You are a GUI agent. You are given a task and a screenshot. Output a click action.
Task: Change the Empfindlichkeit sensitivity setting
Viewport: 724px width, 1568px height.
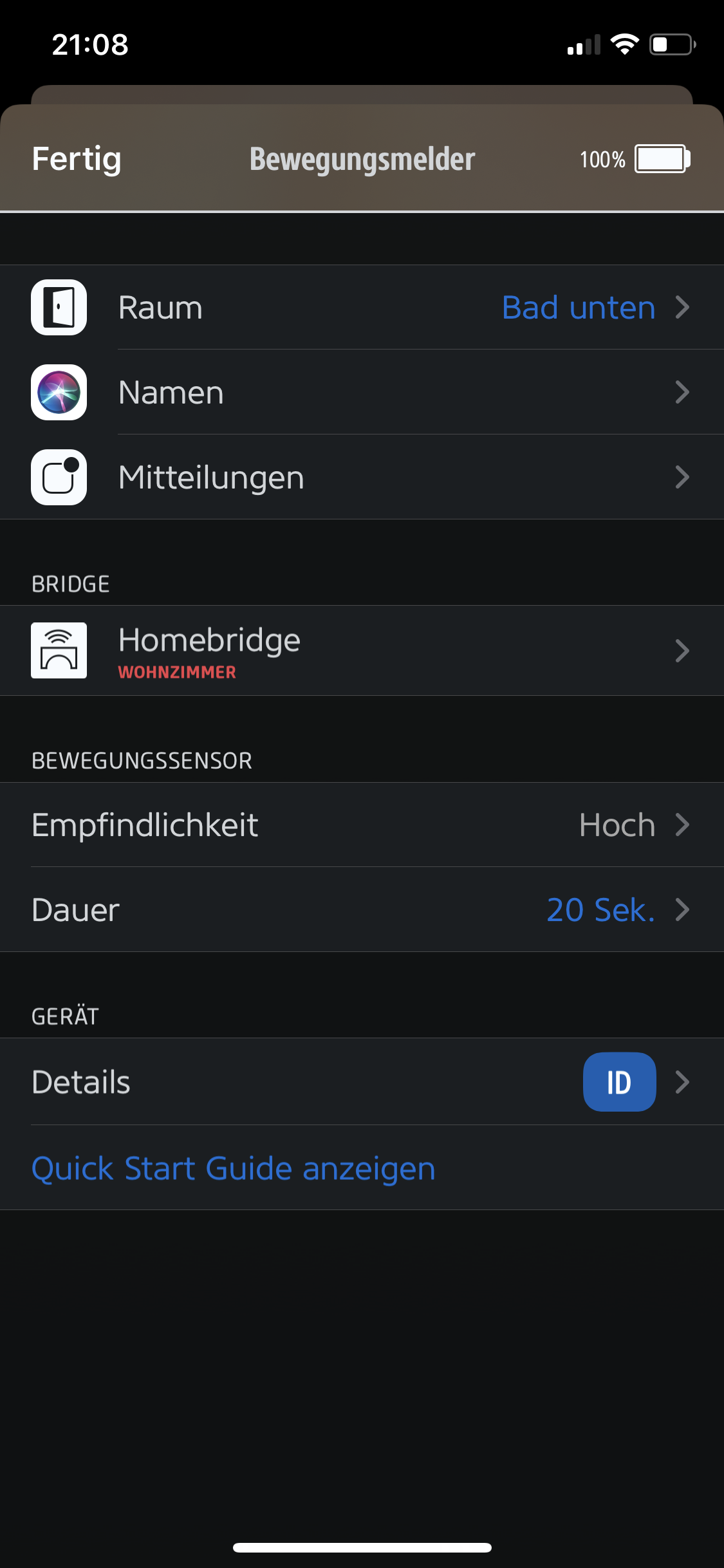(x=362, y=825)
